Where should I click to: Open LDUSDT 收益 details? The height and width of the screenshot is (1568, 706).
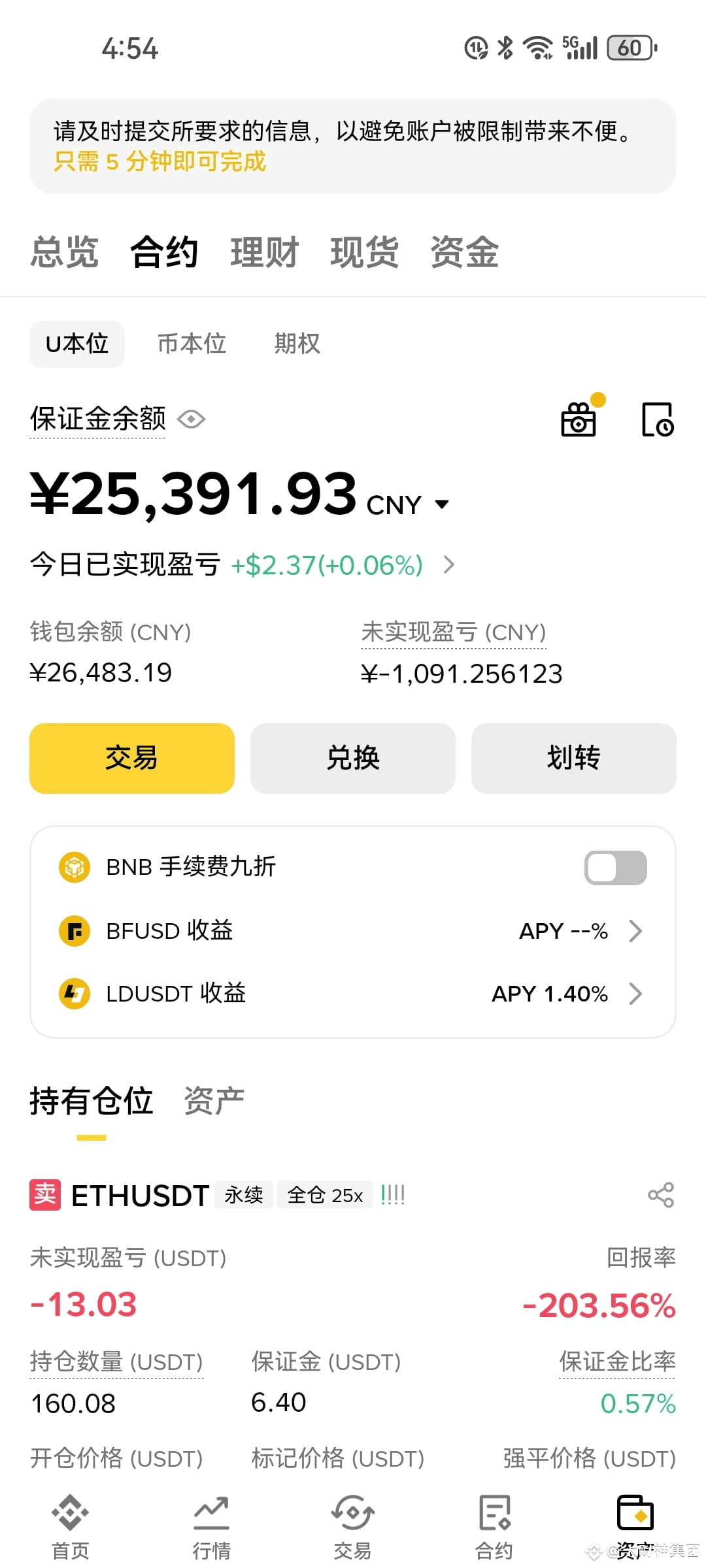tap(634, 994)
